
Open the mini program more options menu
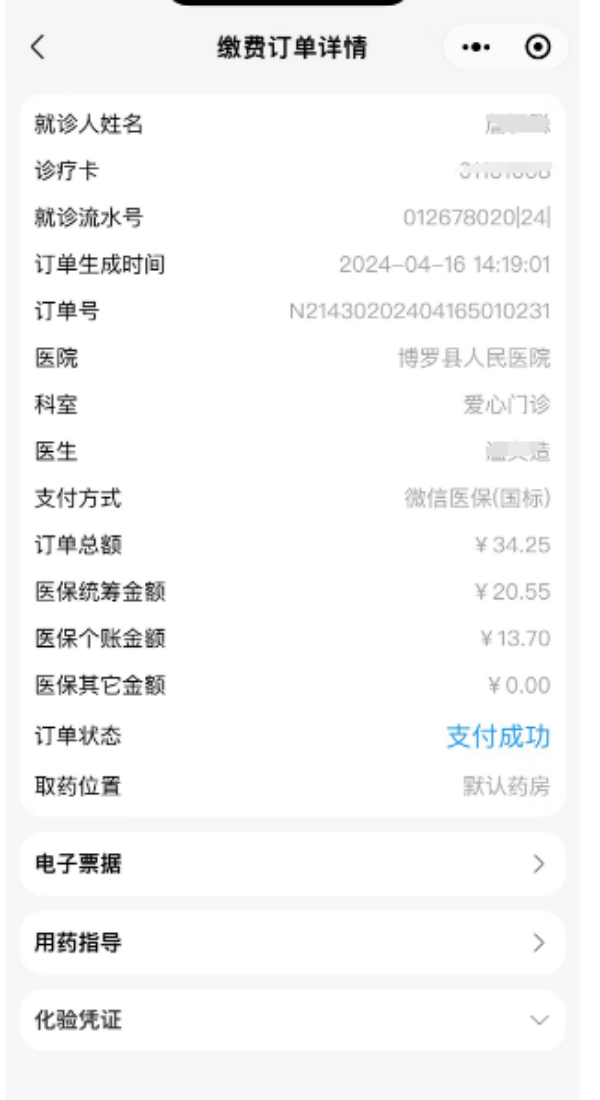(476, 48)
